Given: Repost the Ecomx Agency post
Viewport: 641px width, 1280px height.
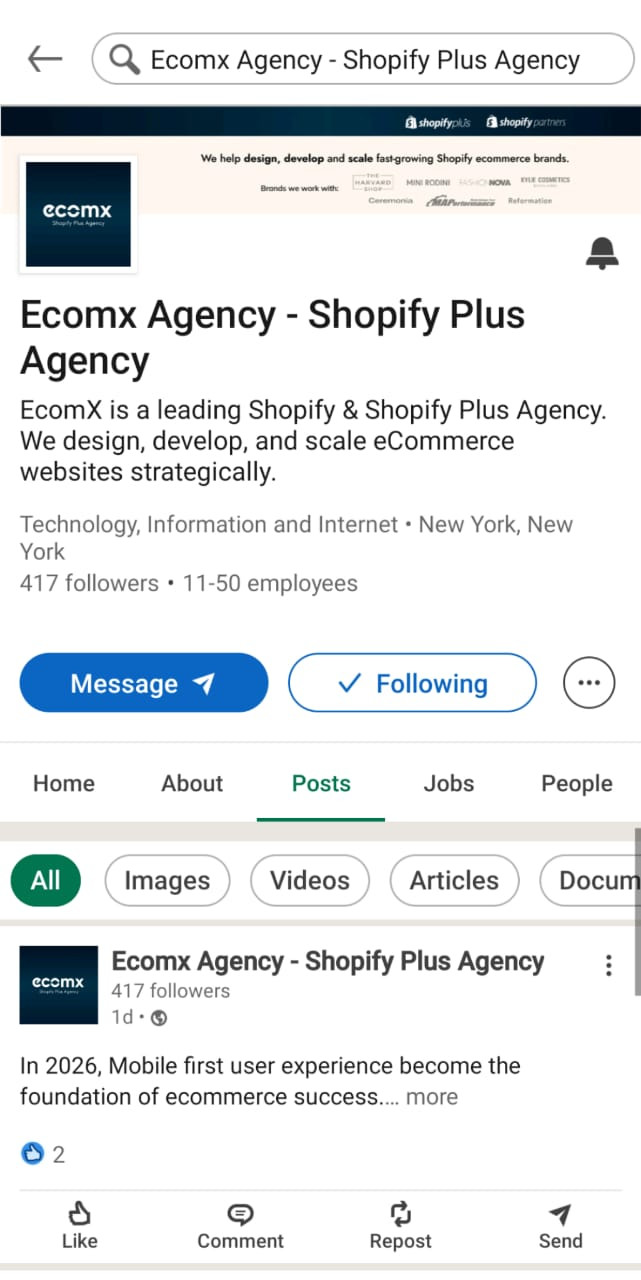Looking at the screenshot, I should [400, 1227].
